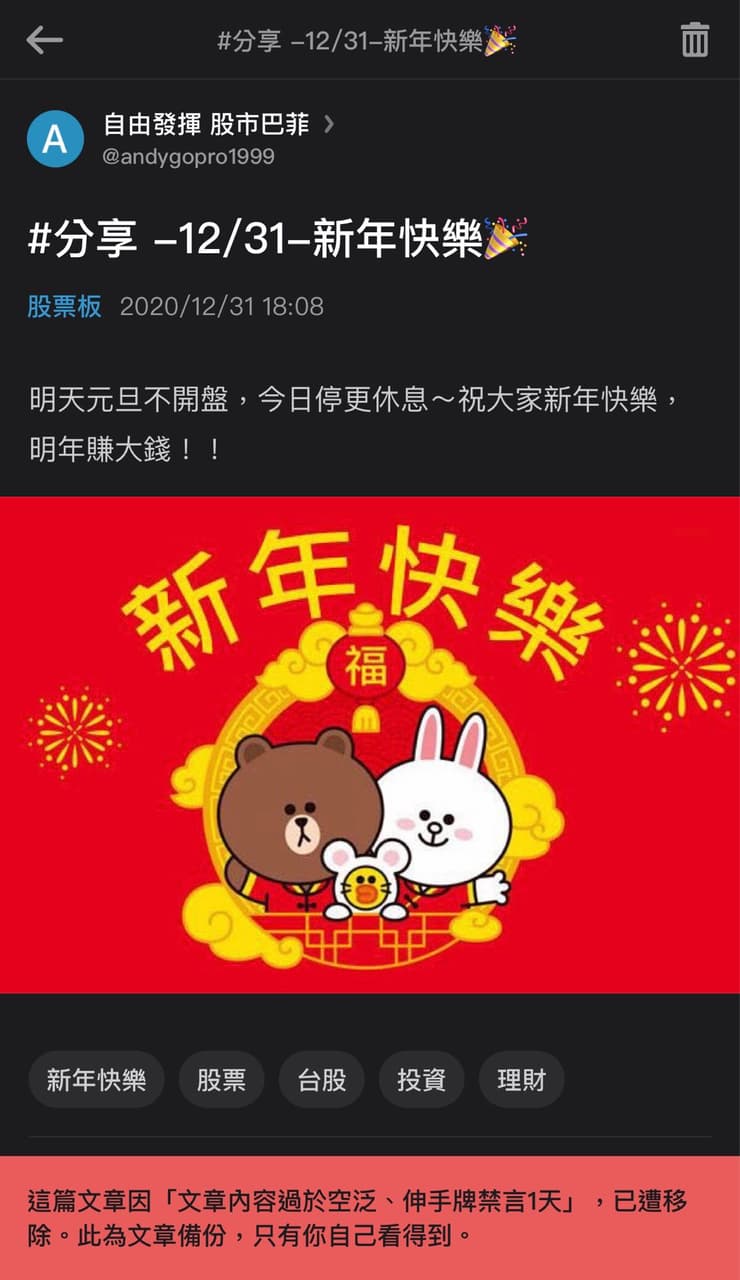Open the author's avatar with letter A
740x1280 pixels.
pos(57,137)
